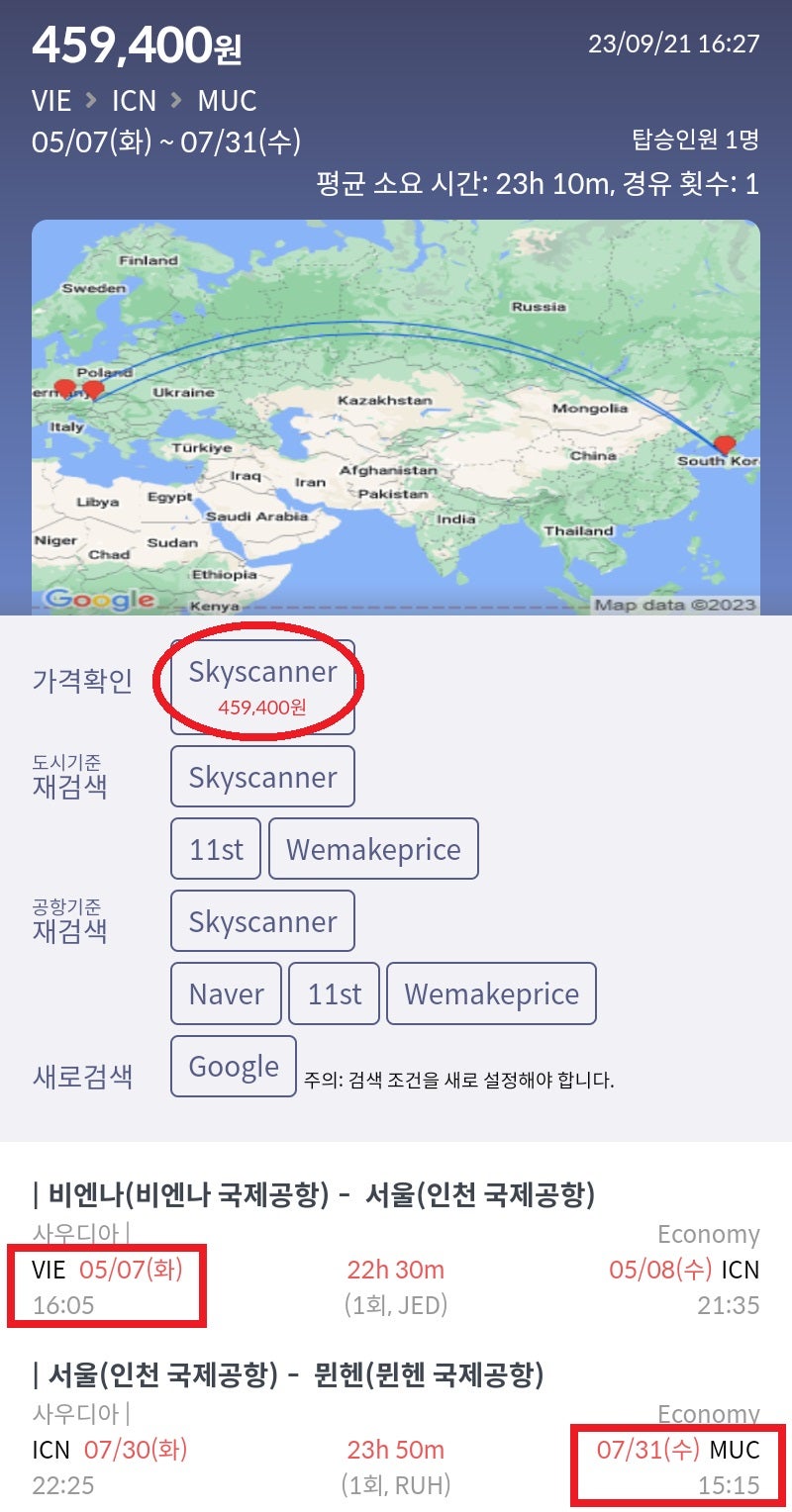Start a new search with Google
Viewport: 792px width, 1512px height.
point(234,1066)
